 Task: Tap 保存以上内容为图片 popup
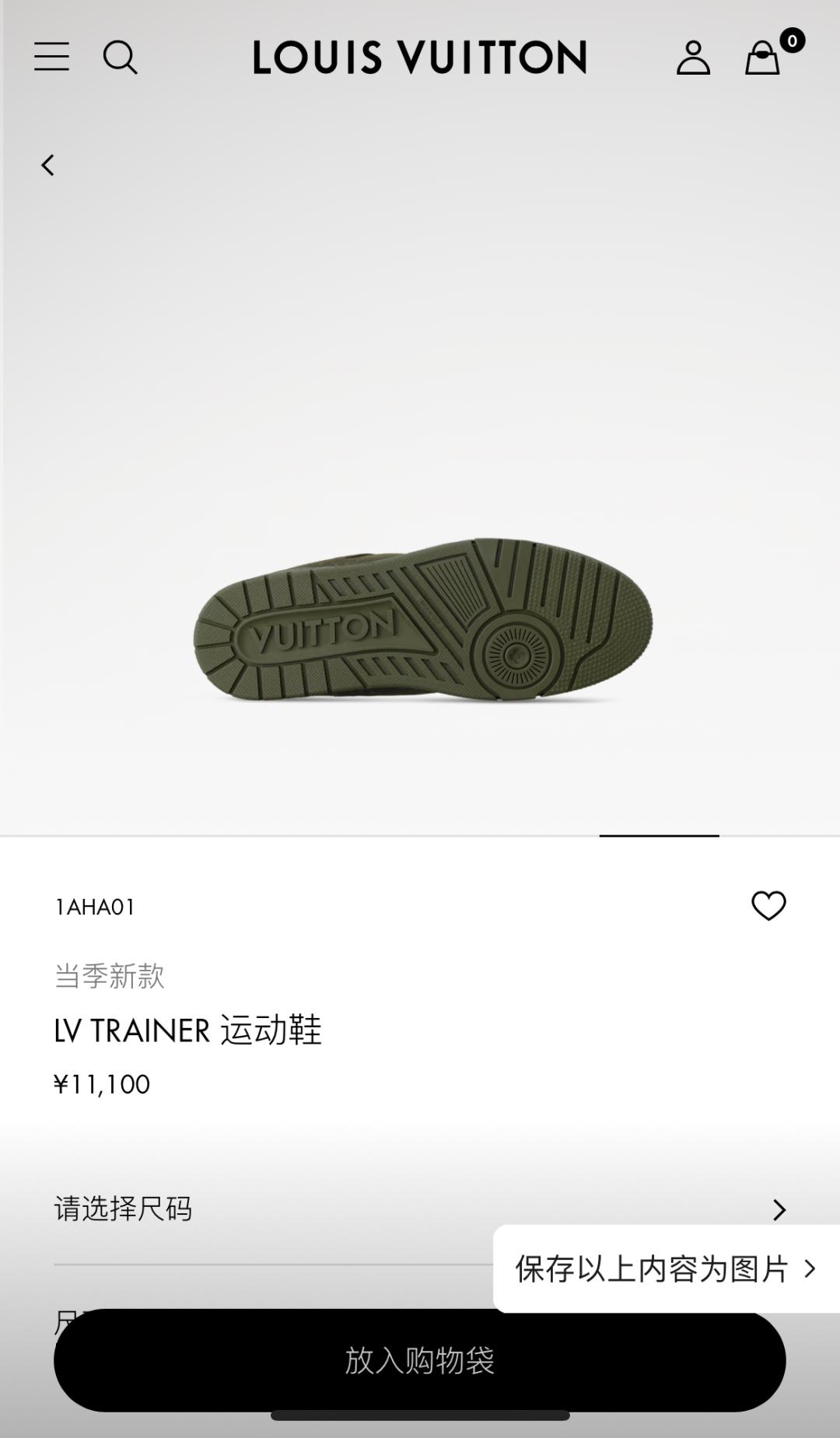(665, 1269)
